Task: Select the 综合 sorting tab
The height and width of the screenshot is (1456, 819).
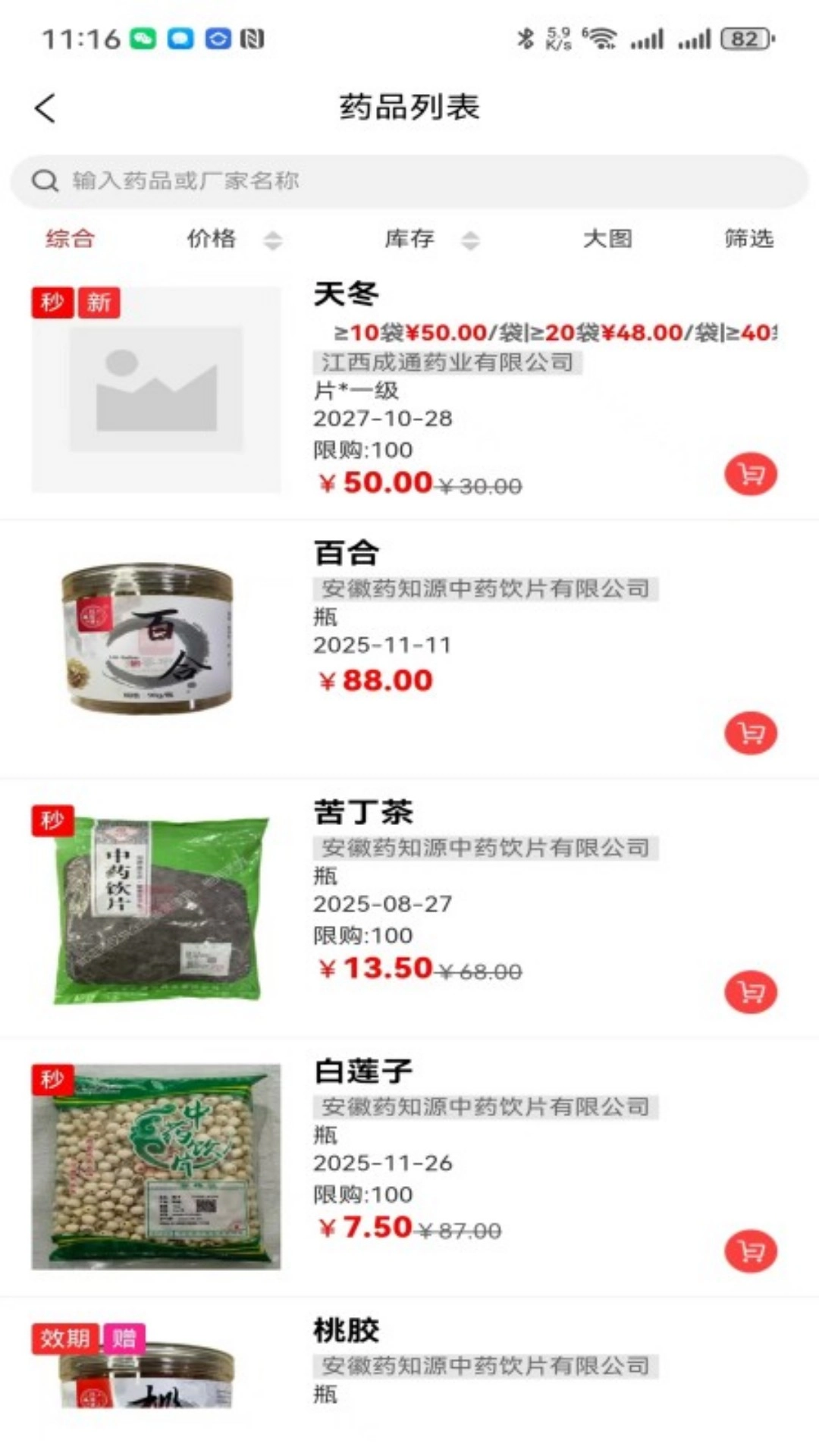Action: 69,239
